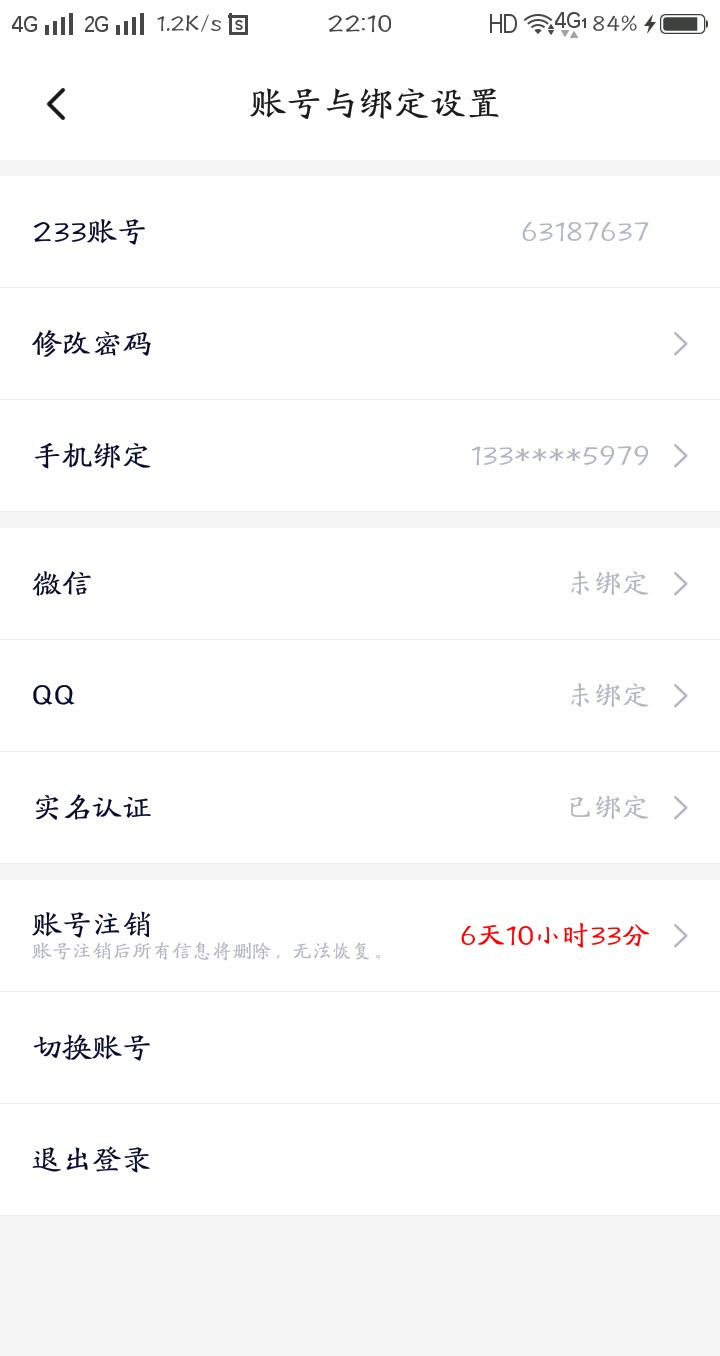Screen dimensions: 720x1356
Task: Open 账号注销 account deletion
Action: tap(360, 936)
